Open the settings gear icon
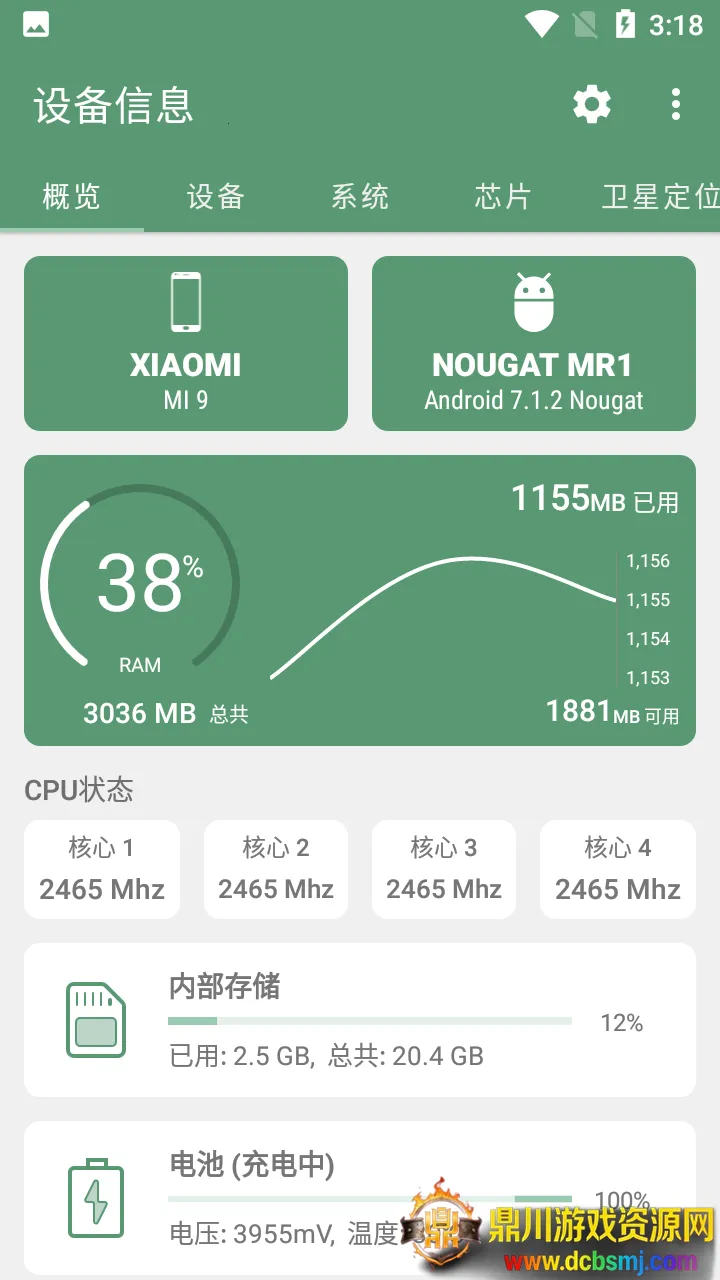 tap(591, 105)
